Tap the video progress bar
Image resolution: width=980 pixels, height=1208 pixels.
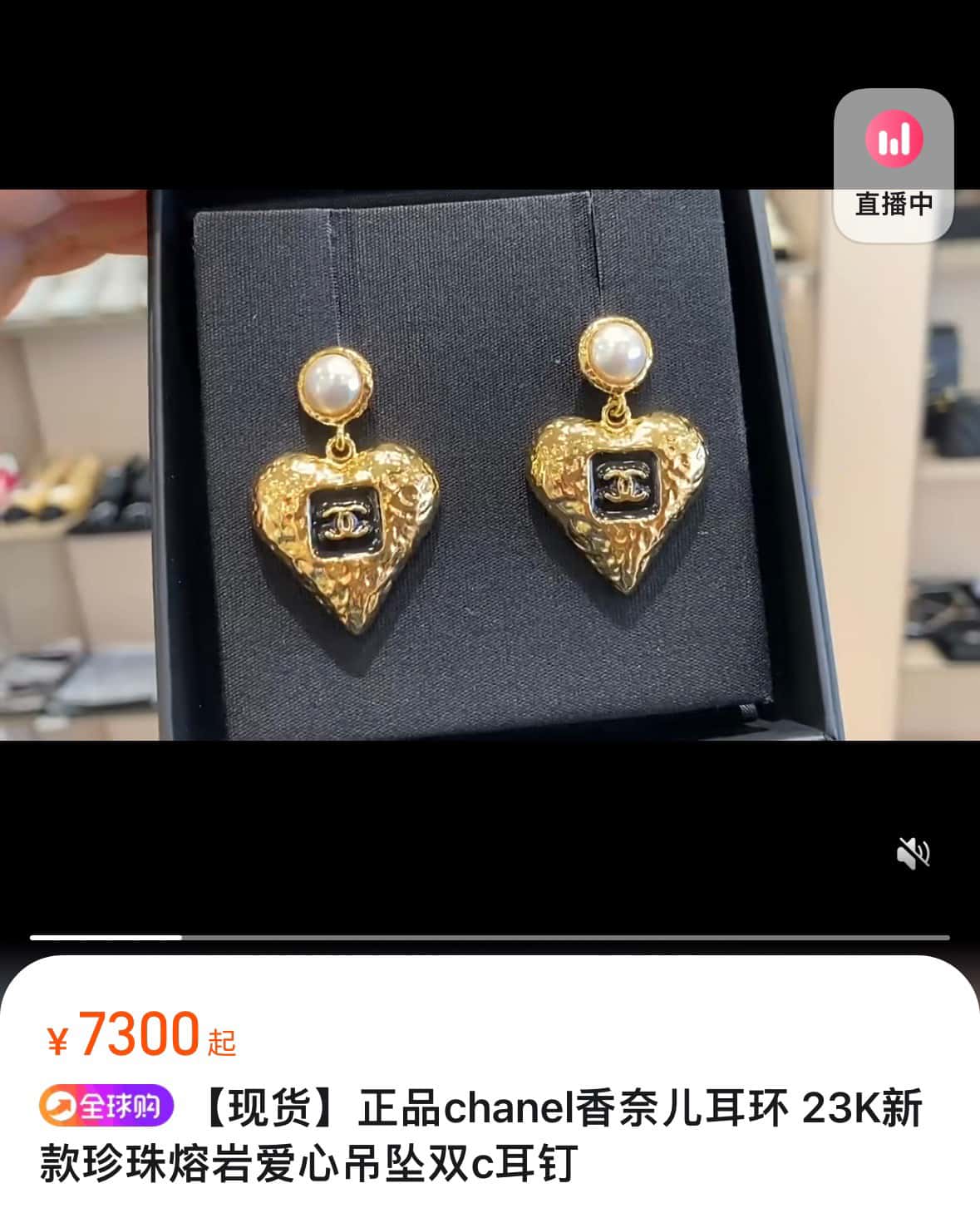click(490, 938)
